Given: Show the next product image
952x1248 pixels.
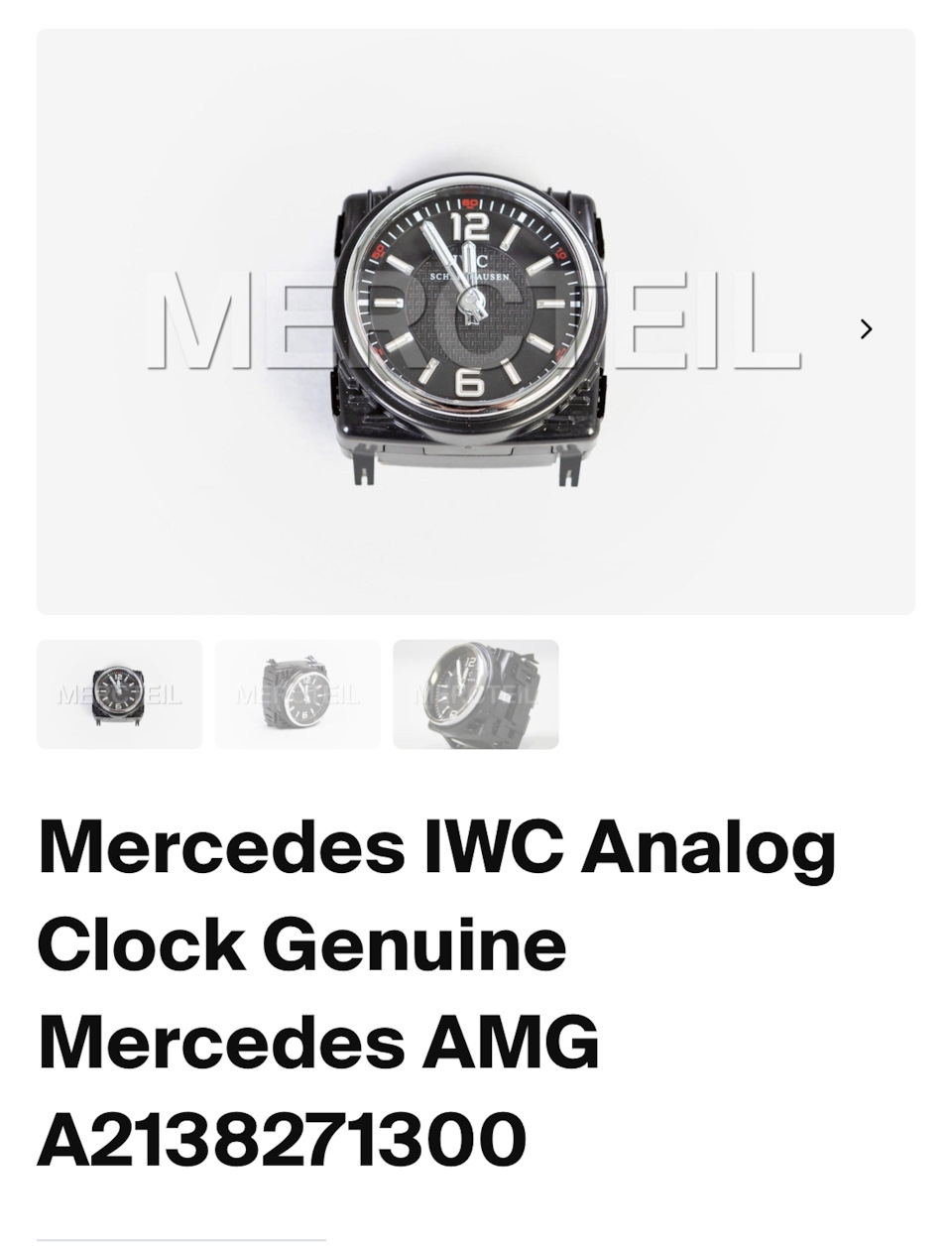Looking at the screenshot, I should click(866, 329).
